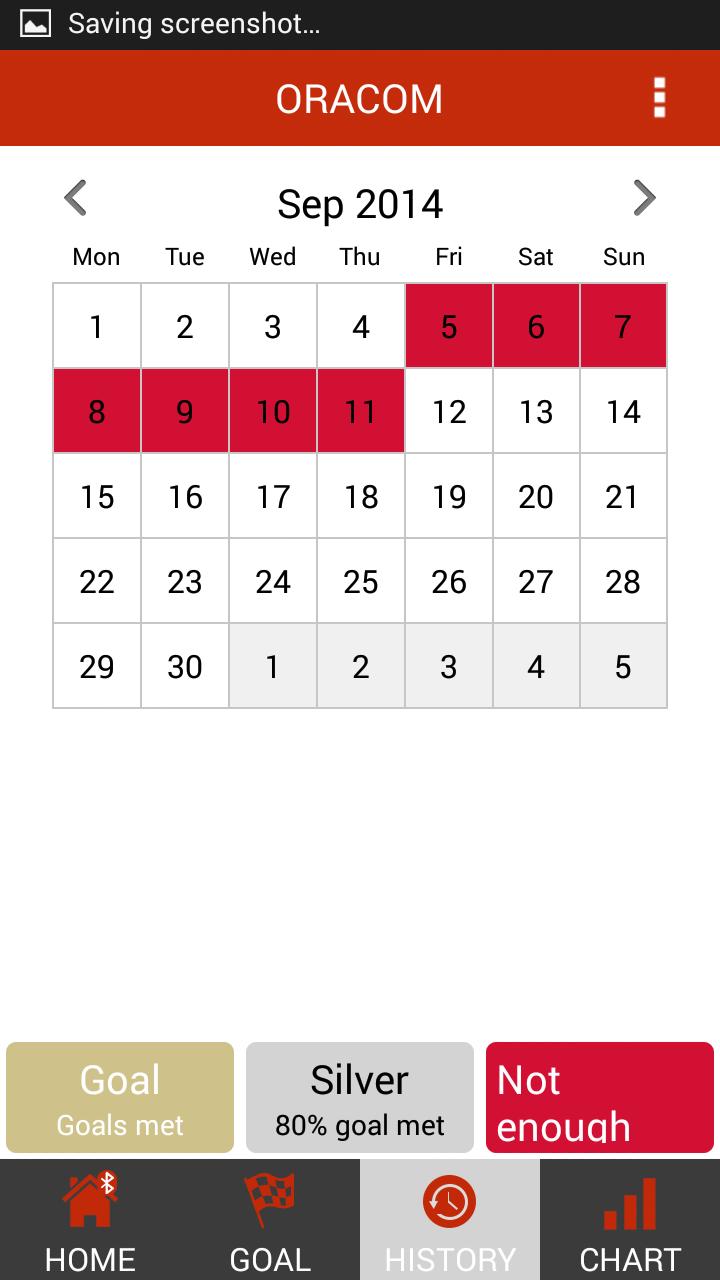Select the HISTORY tab
This screenshot has width=720, height=1280.
pyautogui.click(x=450, y=1220)
